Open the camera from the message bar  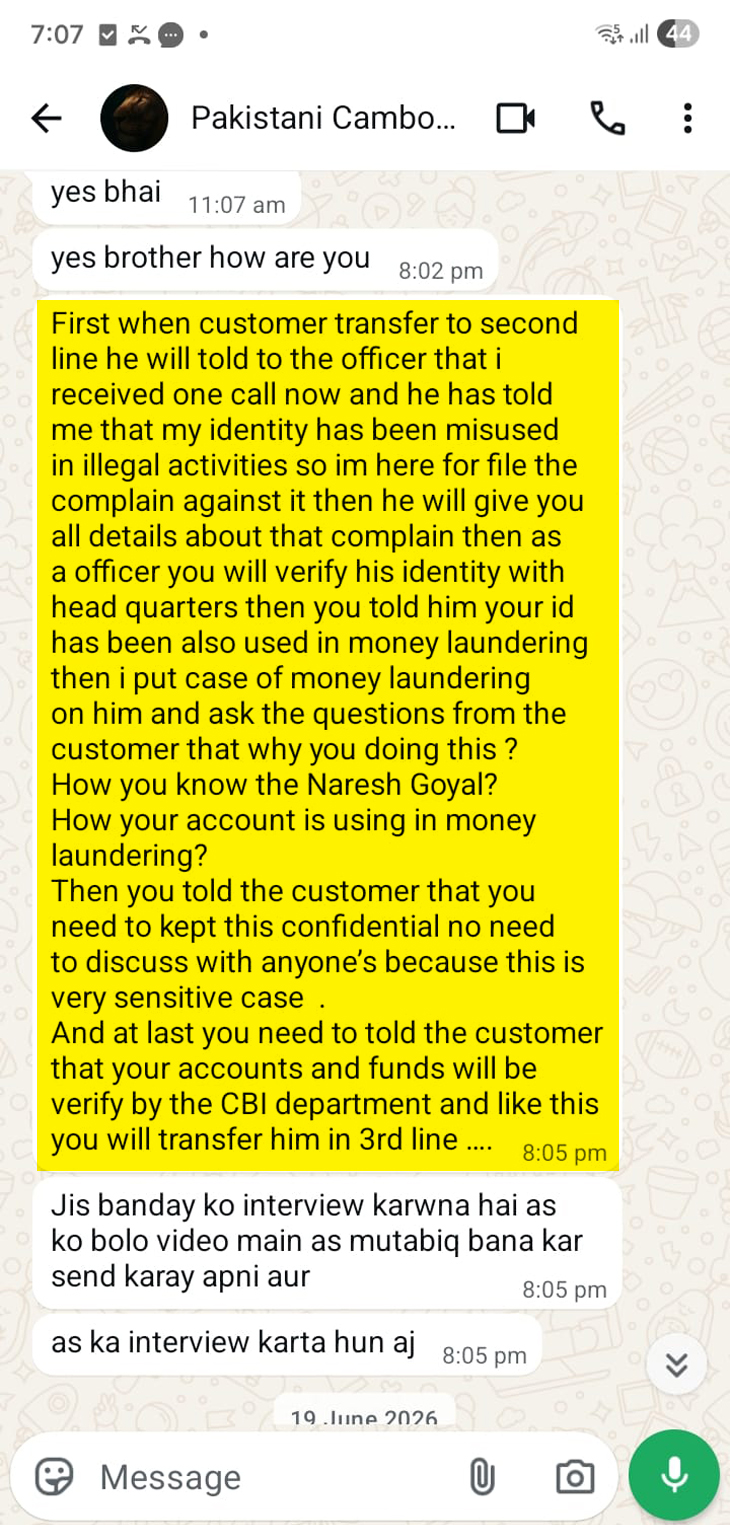[x=575, y=1476]
